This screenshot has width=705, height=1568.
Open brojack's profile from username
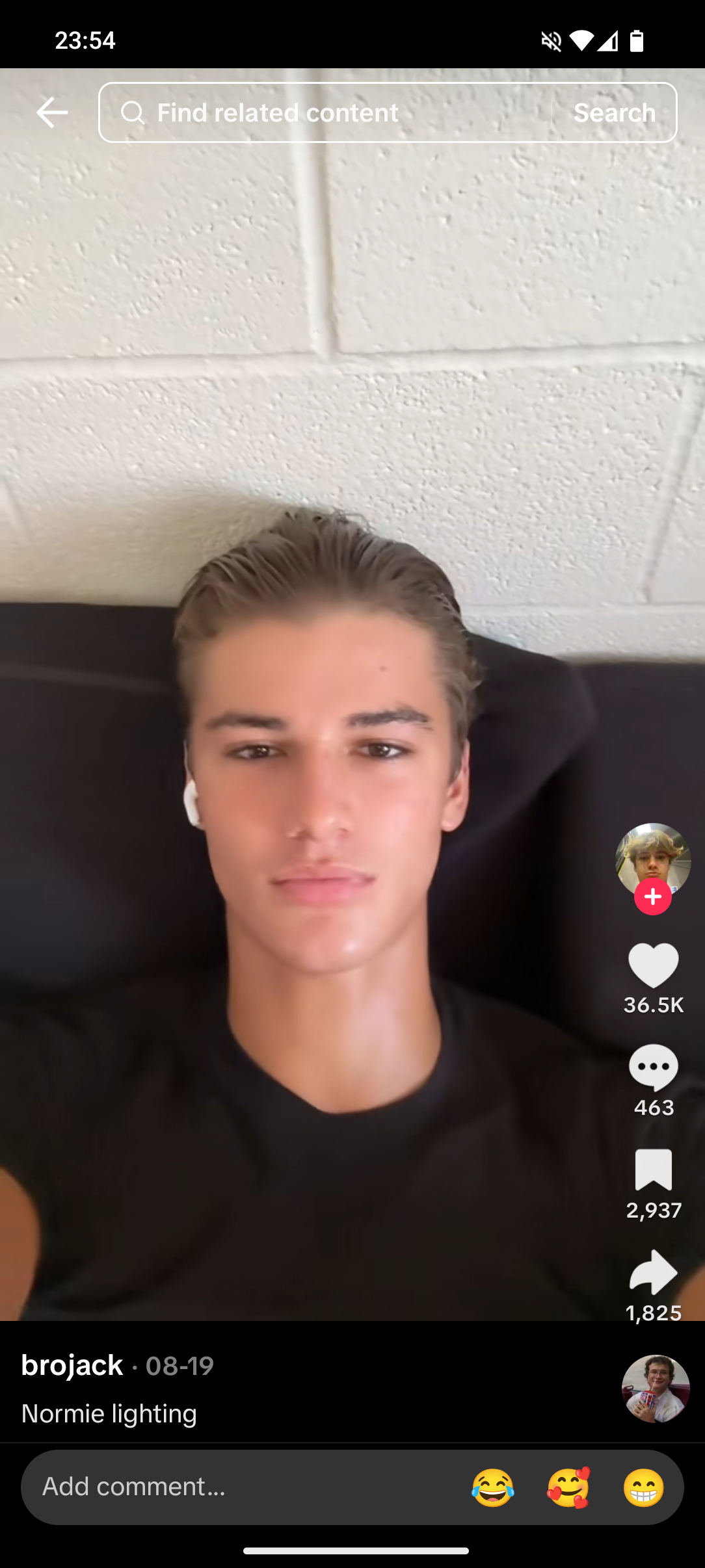click(72, 1365)
